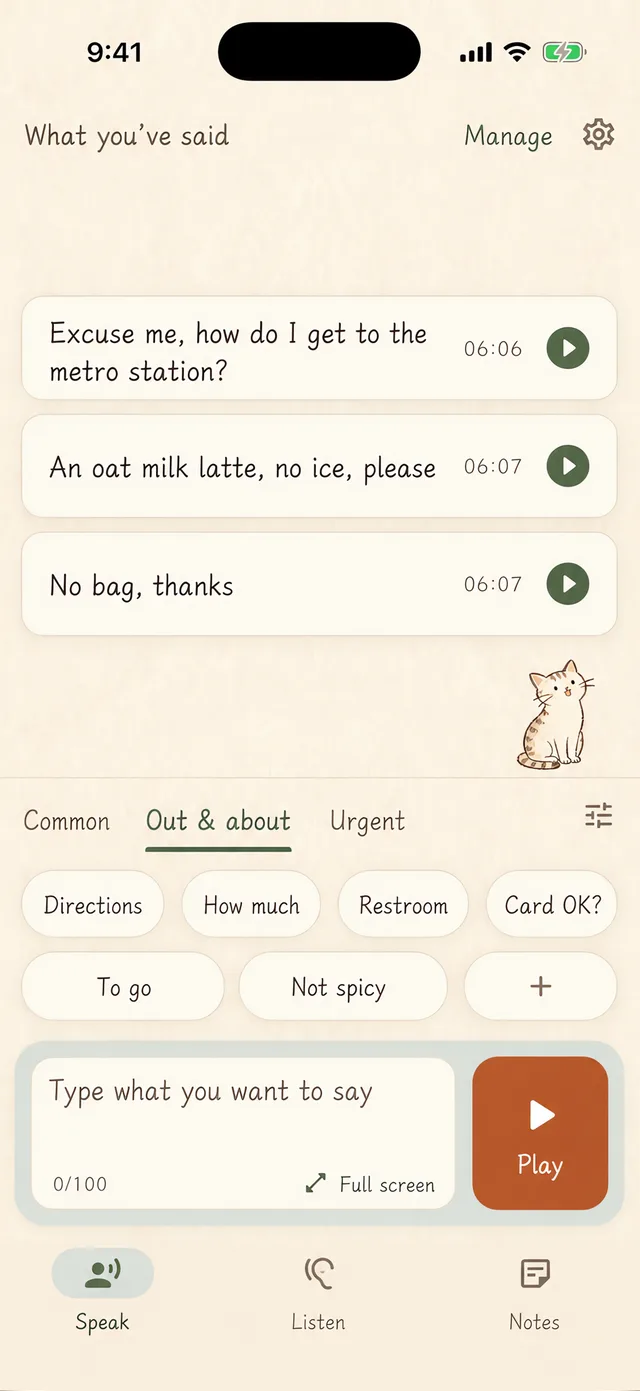The height and width of the screenshot is (1391, 640).
Task: Select the Urgent phrases tab
Action: tap(367, 822)
